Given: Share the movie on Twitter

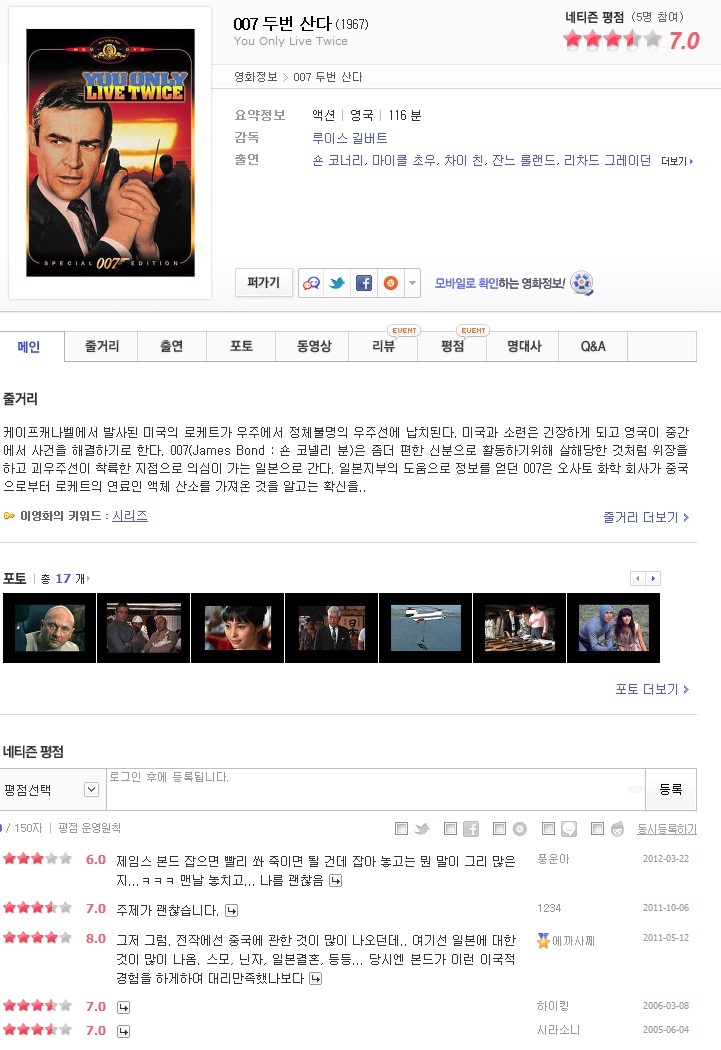Looking at the screenshot, I should point(337,283).
